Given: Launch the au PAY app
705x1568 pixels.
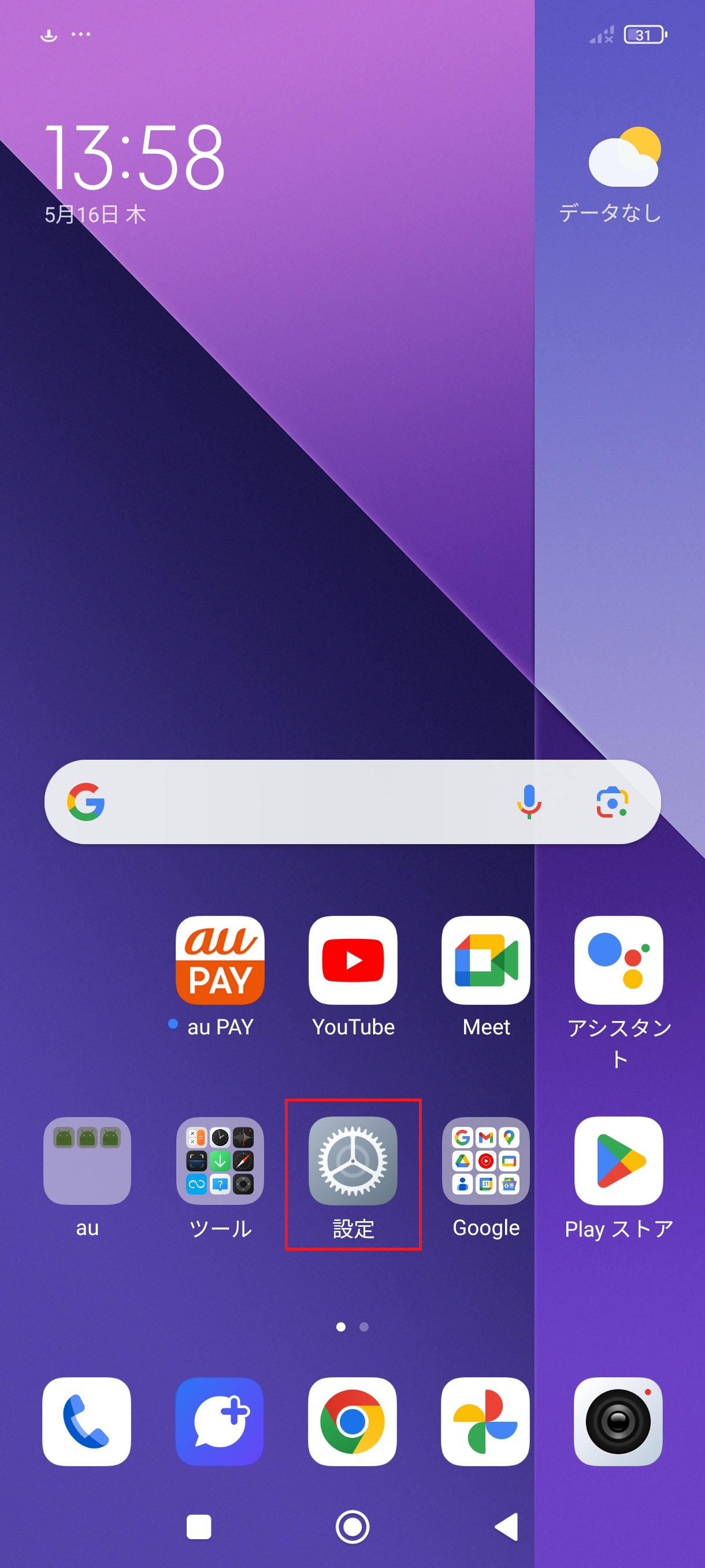Looking at the screenshot, I should coord(220,960).
